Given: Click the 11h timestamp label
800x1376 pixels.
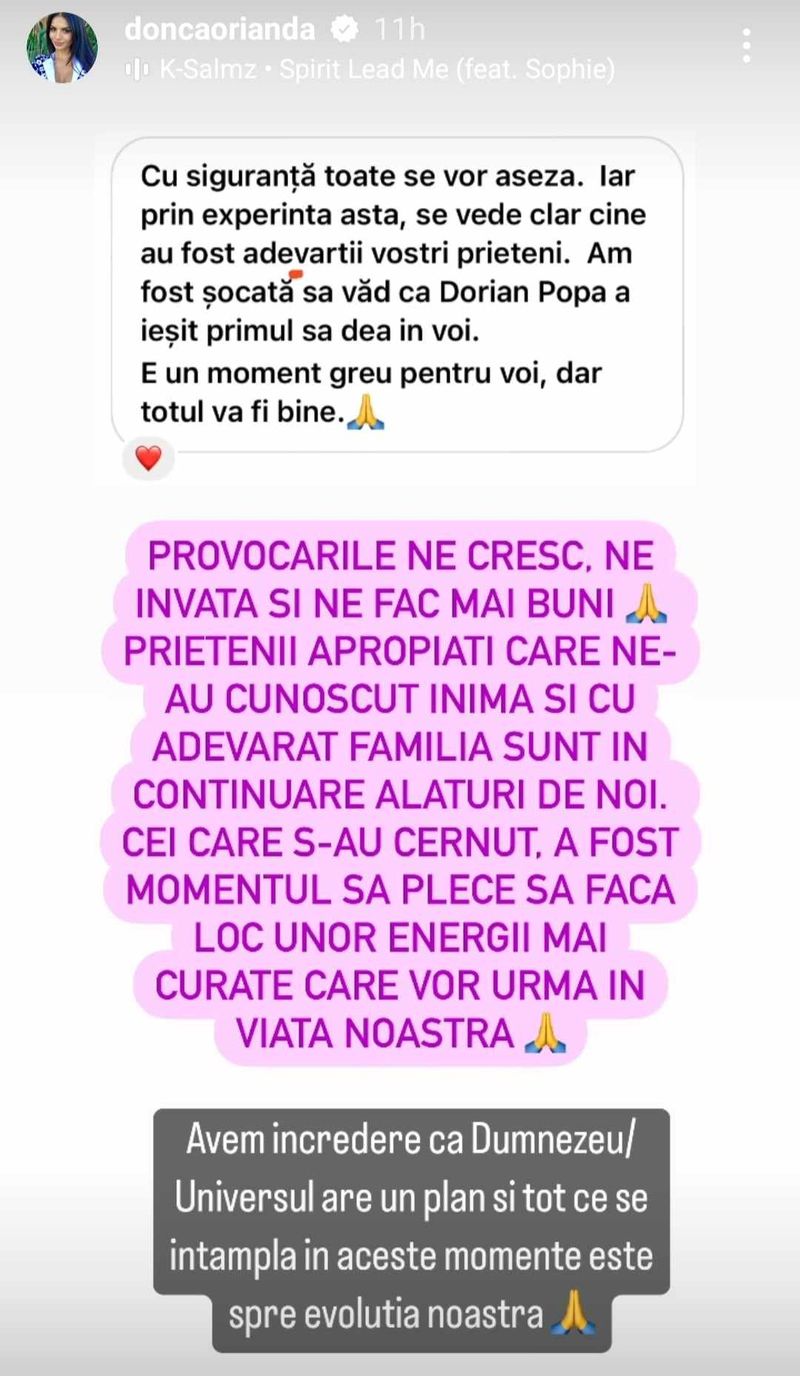Looking at the screenshot, I should pyautogui.click(x=398, y=29).
